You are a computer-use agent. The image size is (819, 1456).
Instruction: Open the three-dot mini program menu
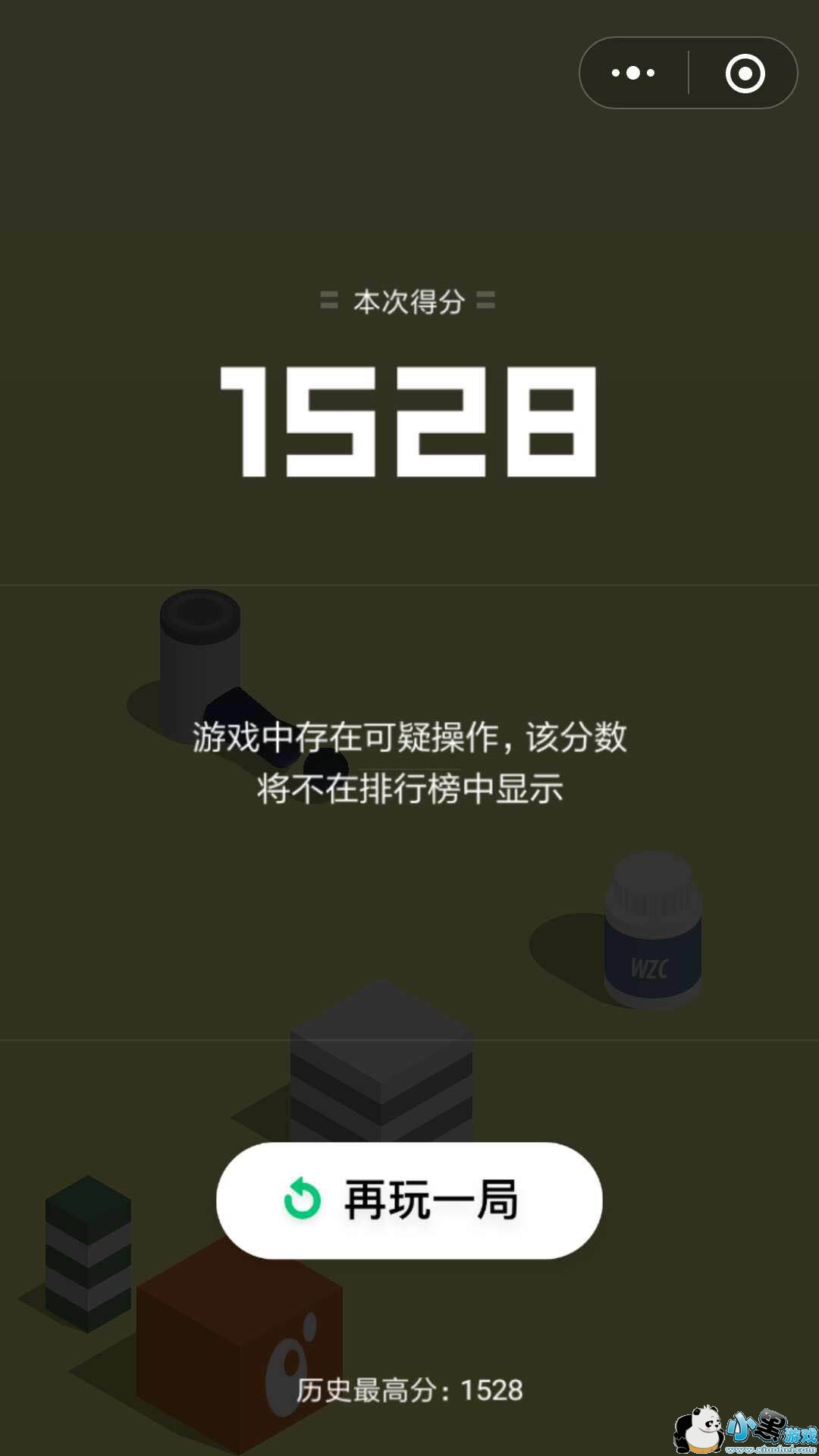[x=634, y=74]
